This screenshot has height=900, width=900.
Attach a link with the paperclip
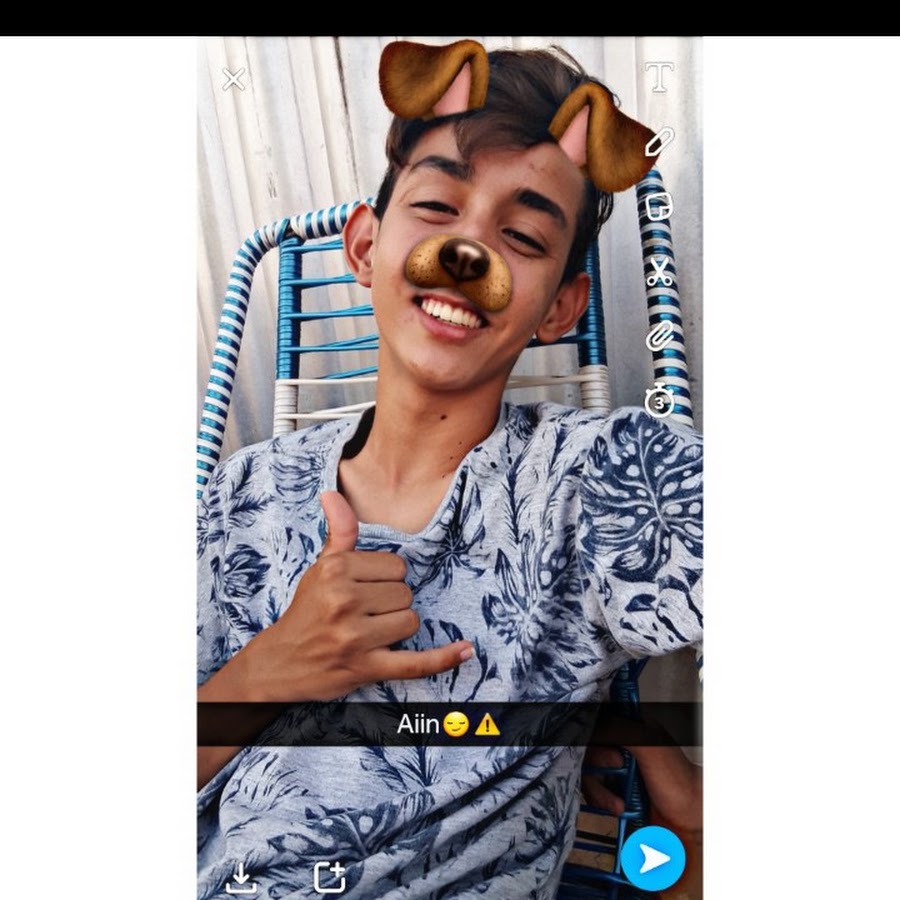pos(658,336)
